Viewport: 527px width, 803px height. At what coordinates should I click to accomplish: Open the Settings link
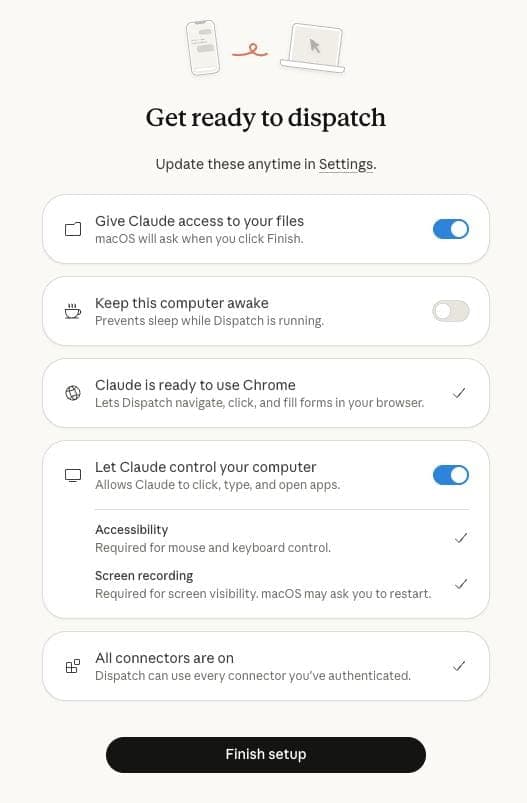346,164
